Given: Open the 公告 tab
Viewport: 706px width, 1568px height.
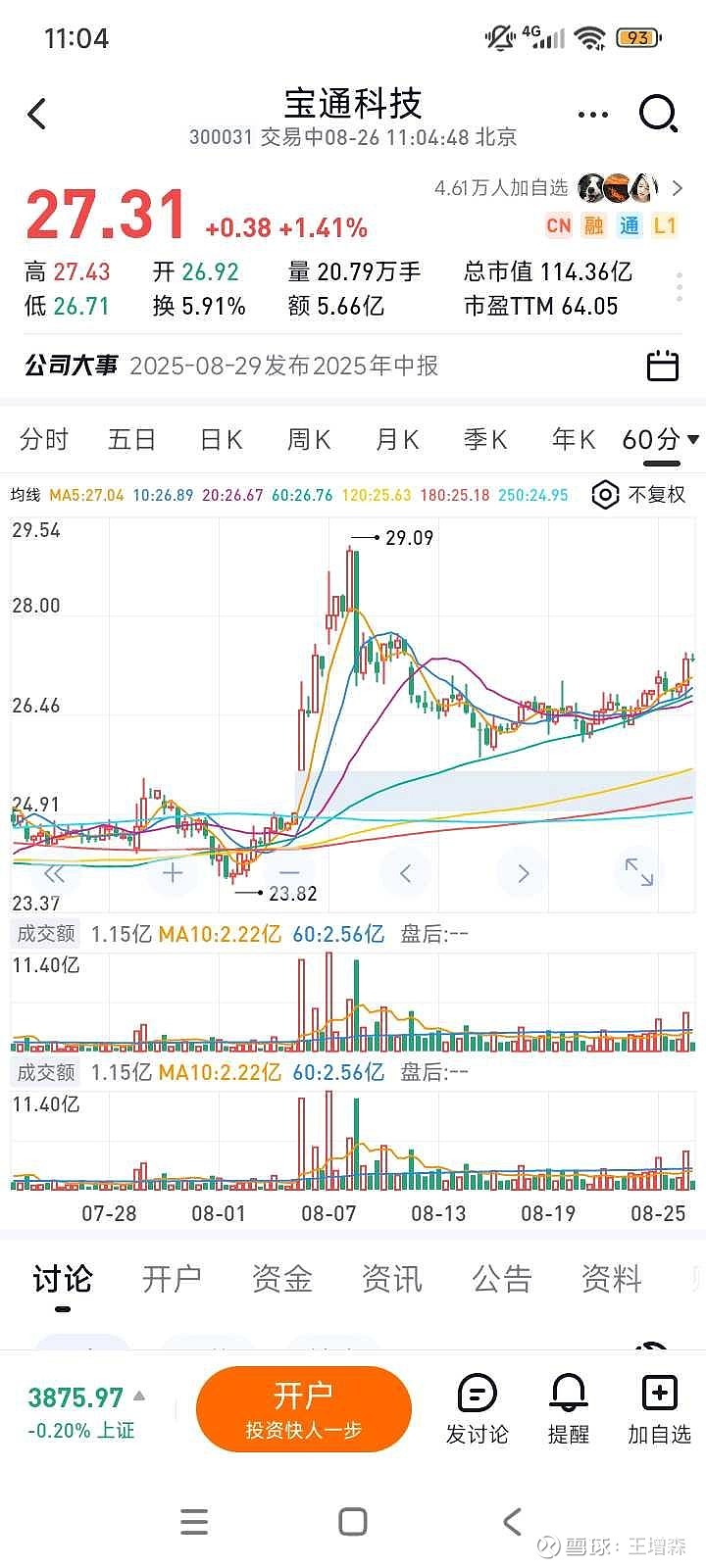Looking at the screenshot, I should tap(501, 1278).
